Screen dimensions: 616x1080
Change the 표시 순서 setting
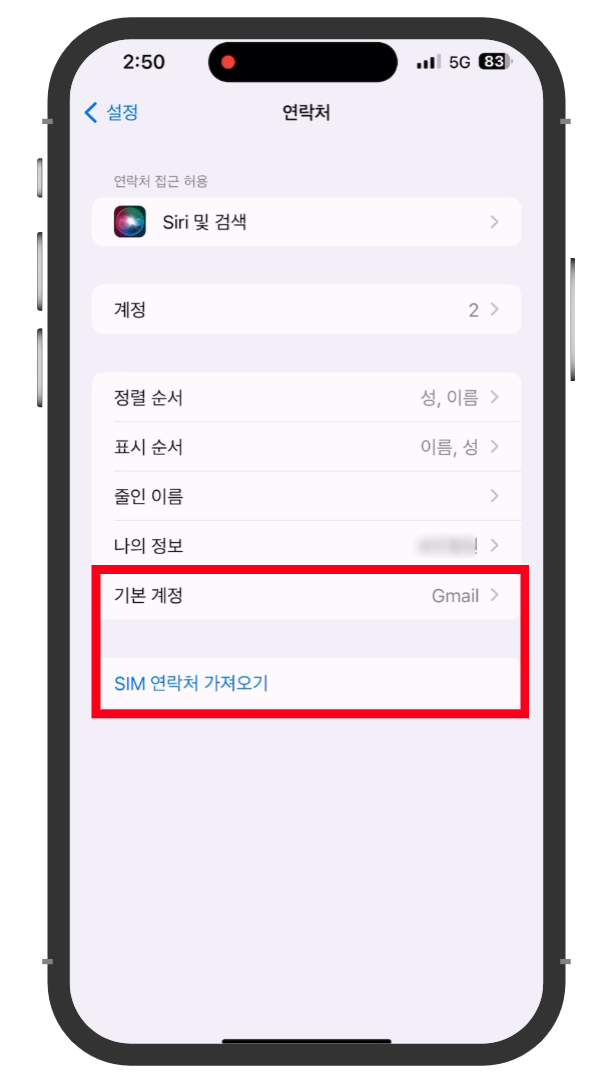pyautogui.click(x=306, y=447)
